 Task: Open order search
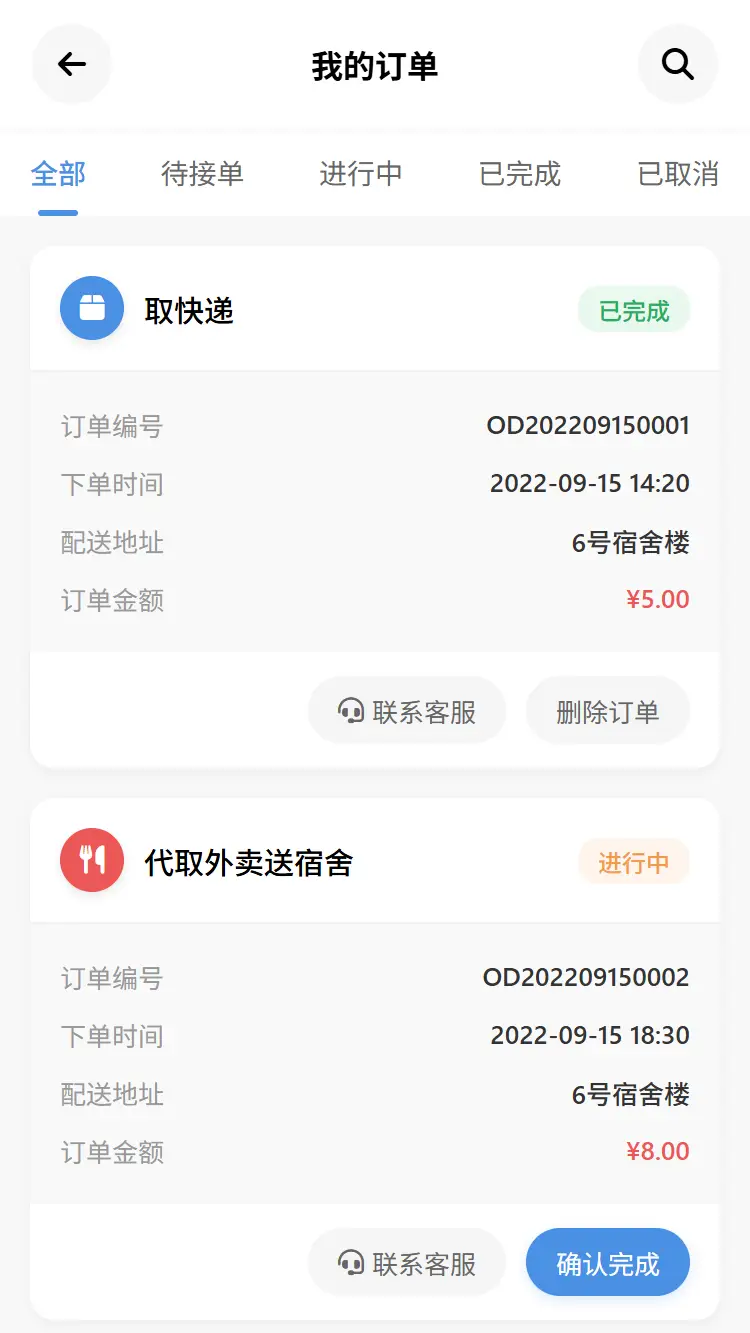pos(678,65)
